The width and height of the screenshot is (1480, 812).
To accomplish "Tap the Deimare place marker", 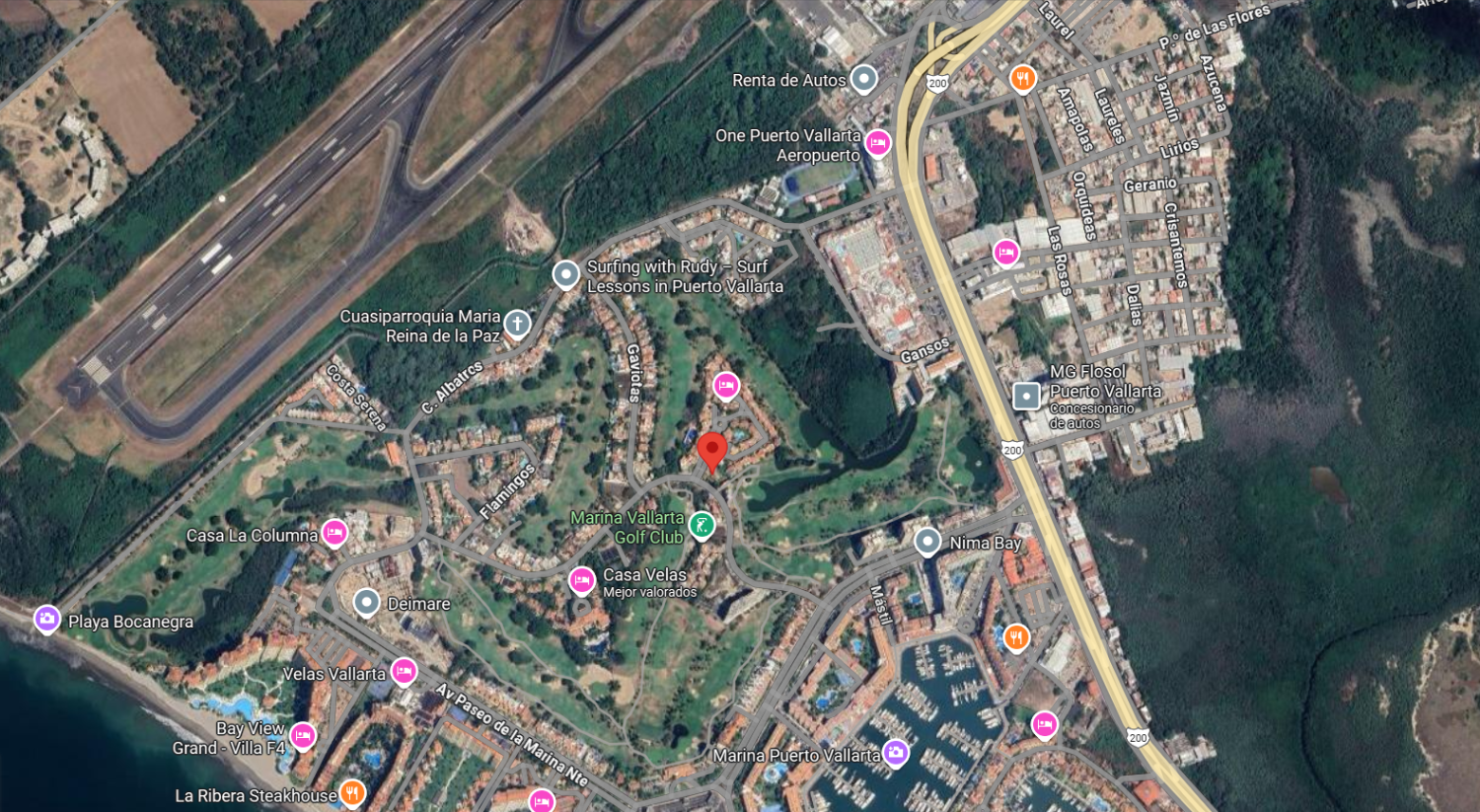I will 366,602.
